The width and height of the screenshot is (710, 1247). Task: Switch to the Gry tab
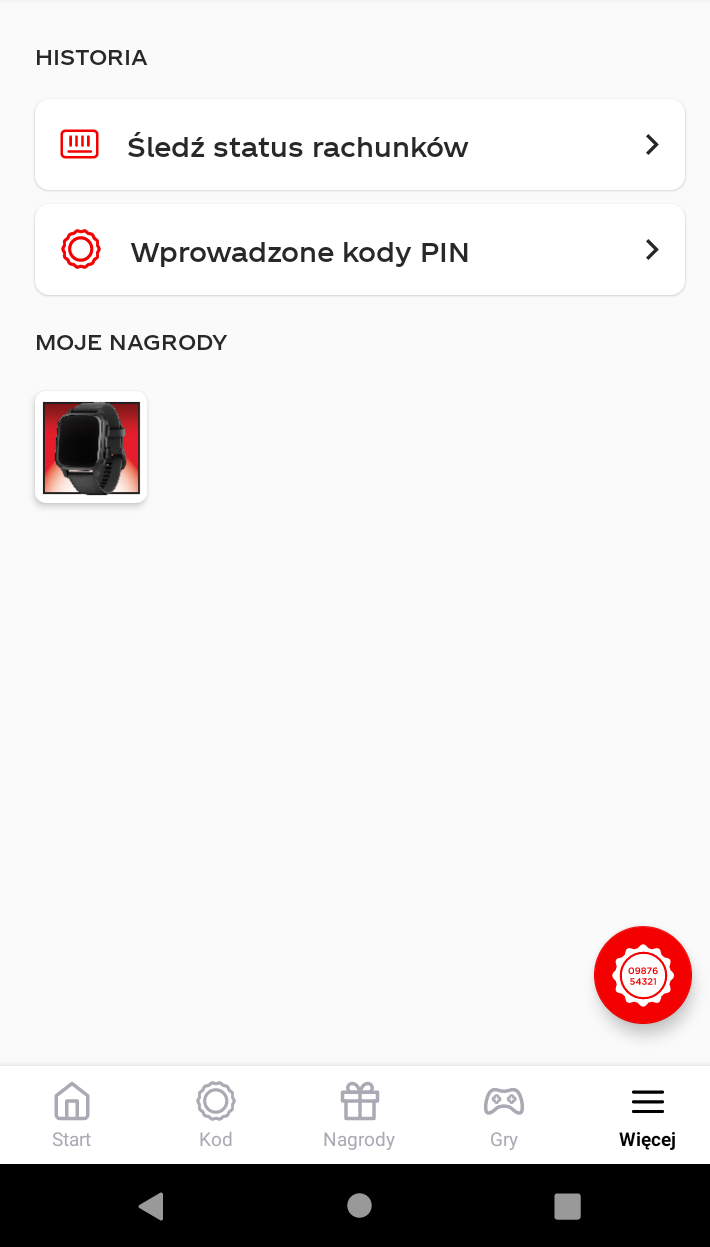pos(503,1115)
